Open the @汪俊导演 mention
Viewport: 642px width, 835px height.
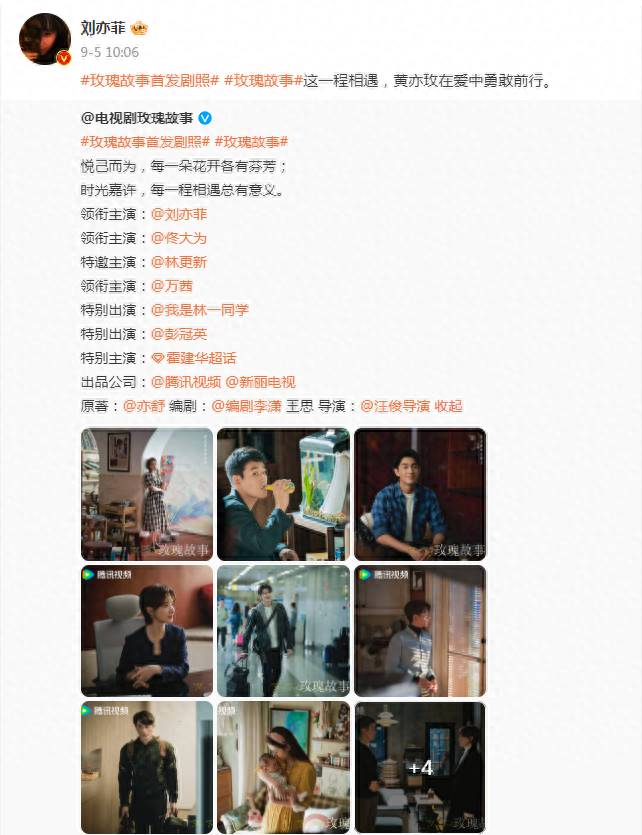(395, 406)
